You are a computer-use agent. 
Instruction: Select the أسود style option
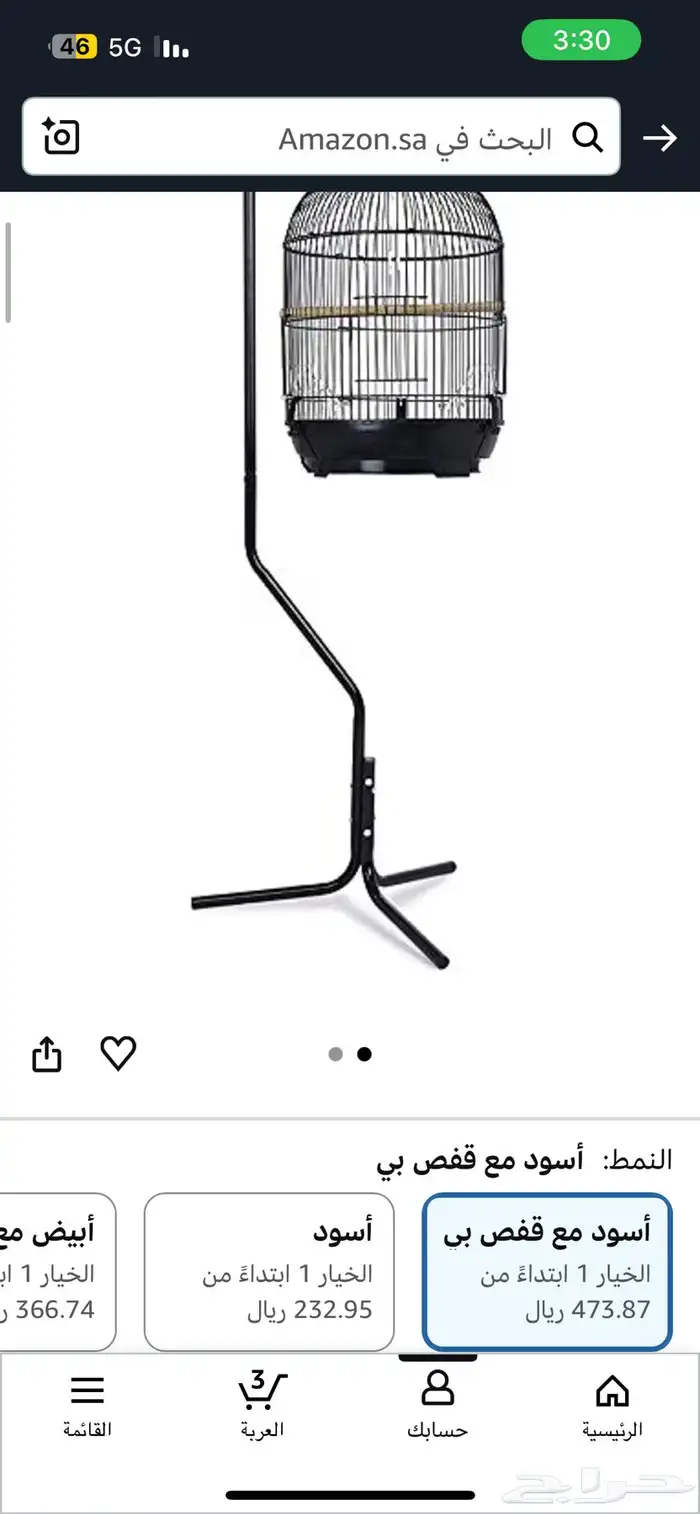point(269,1271)
